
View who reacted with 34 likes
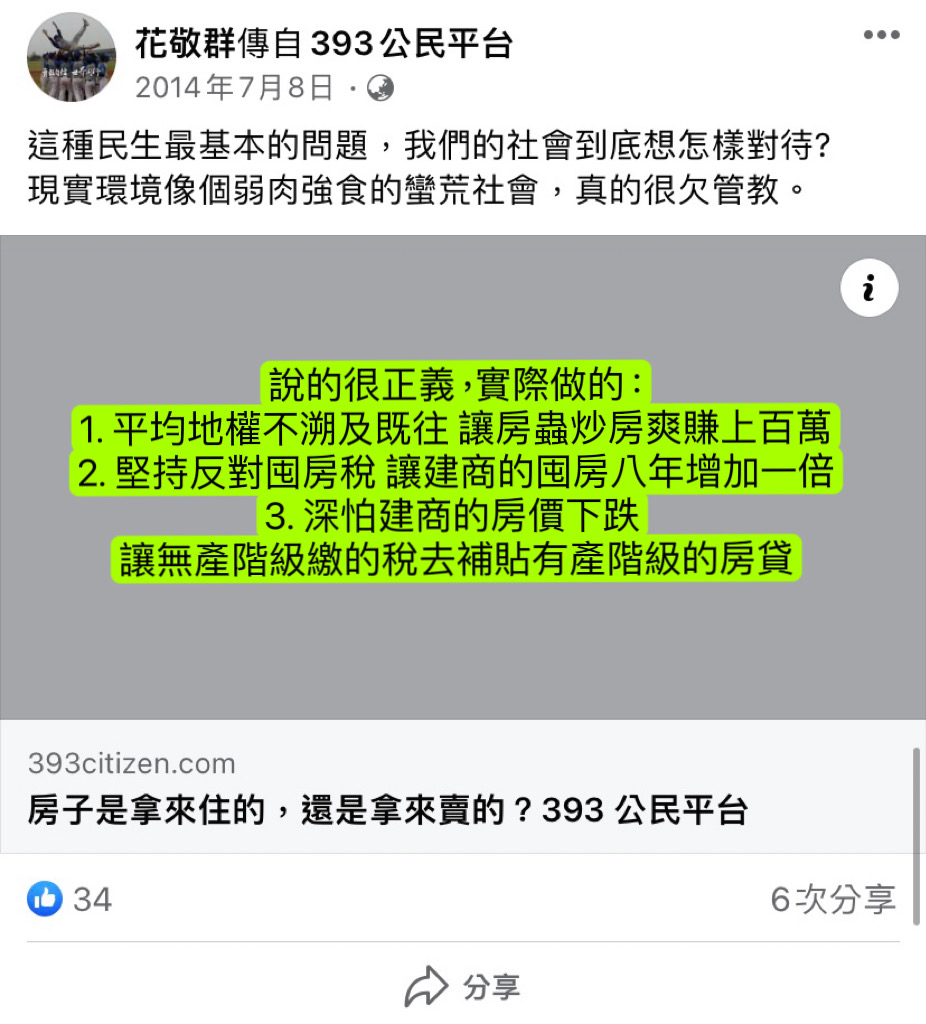pos(70,899)
